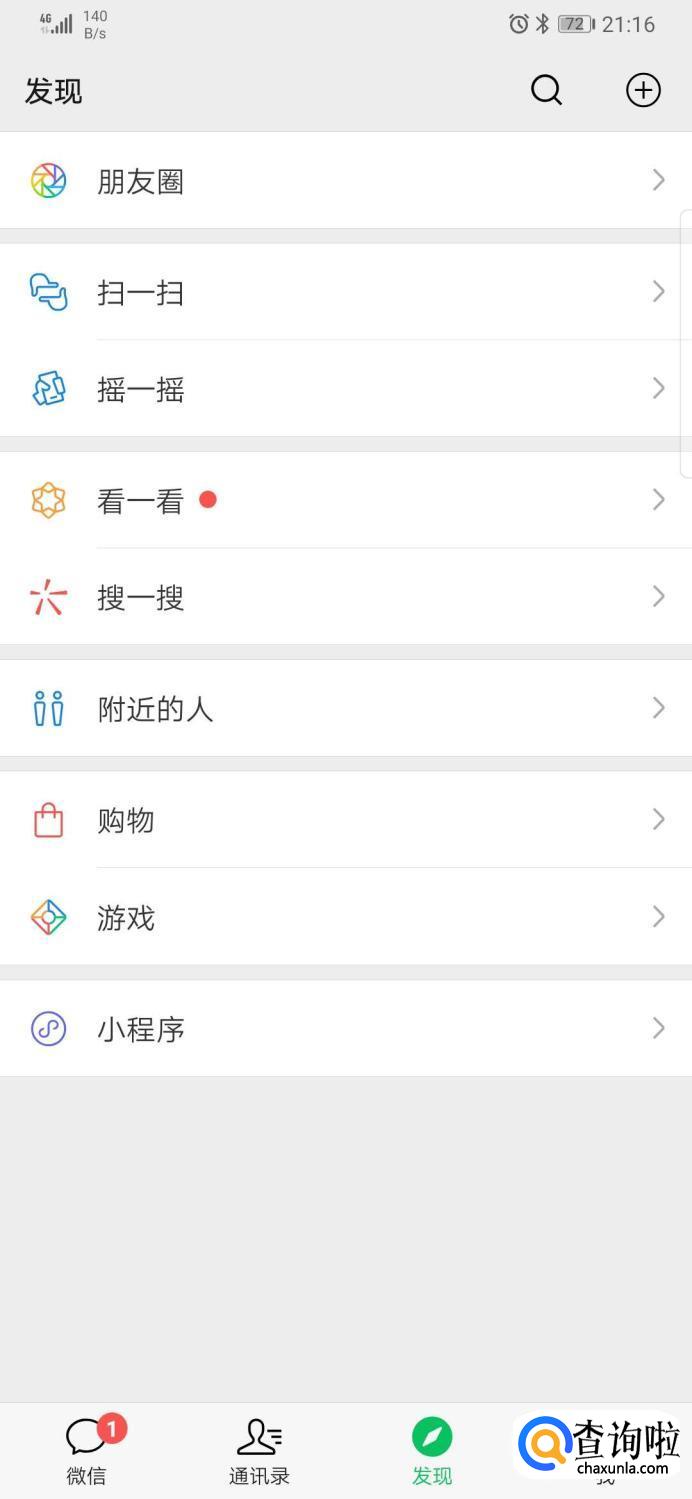Image resolution: width=692 pixels, height=1499 pixels.
Task: Open 购物 (Shopping)
Action: [x=345, y=820]
